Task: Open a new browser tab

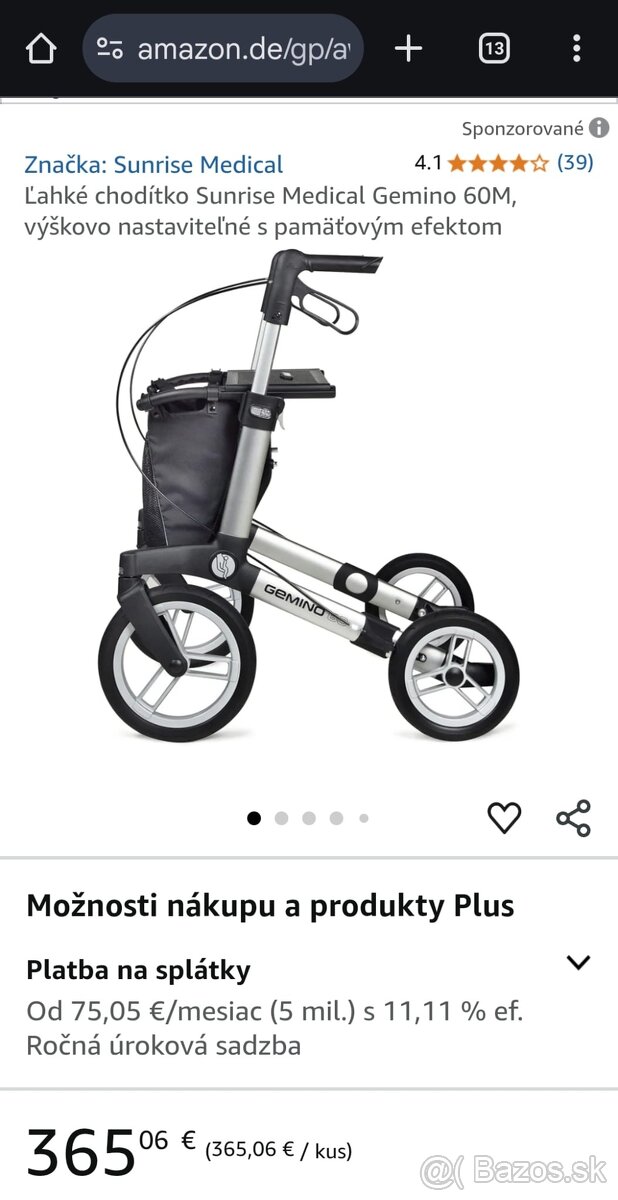Action: click(x=408, y=48)
